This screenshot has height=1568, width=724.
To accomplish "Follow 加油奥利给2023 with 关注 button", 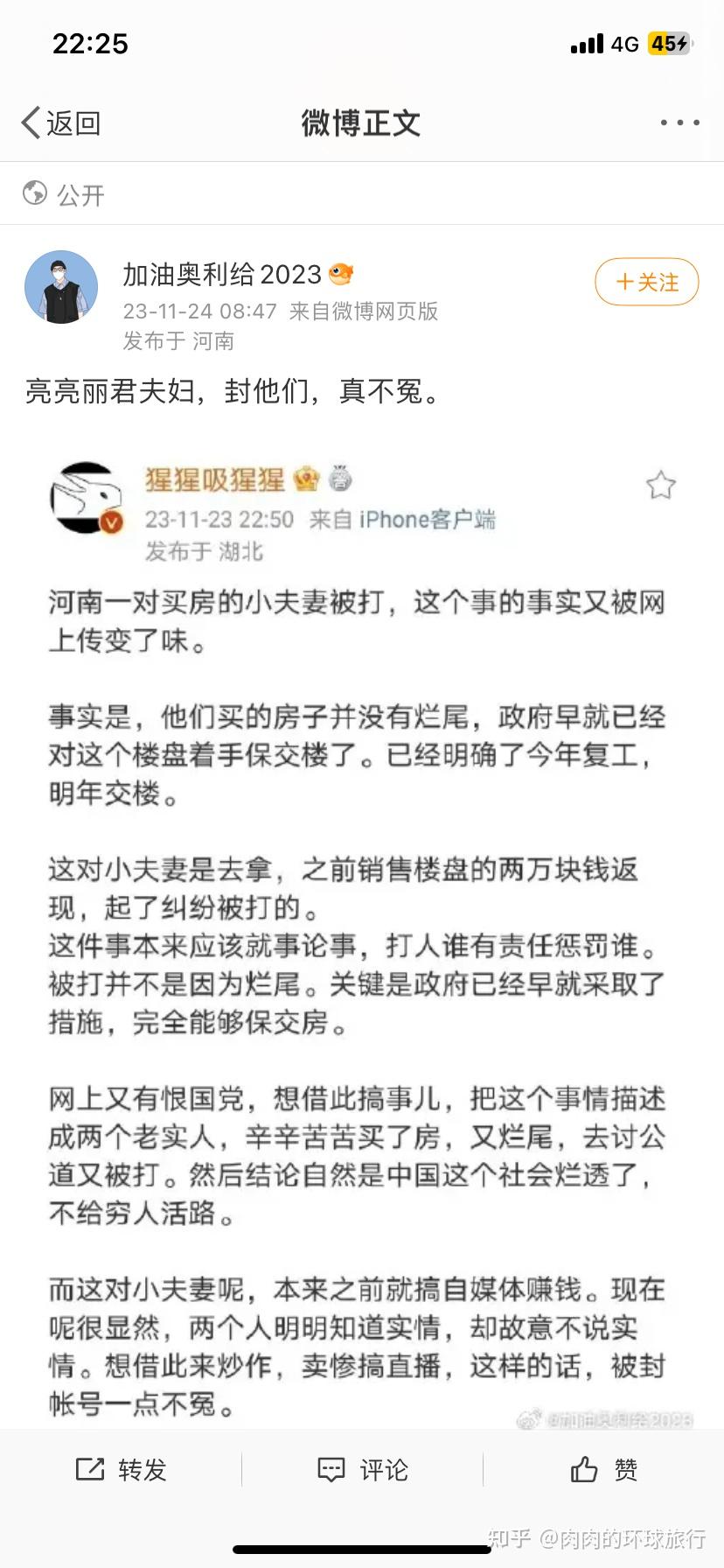I will tap(647, 282).
